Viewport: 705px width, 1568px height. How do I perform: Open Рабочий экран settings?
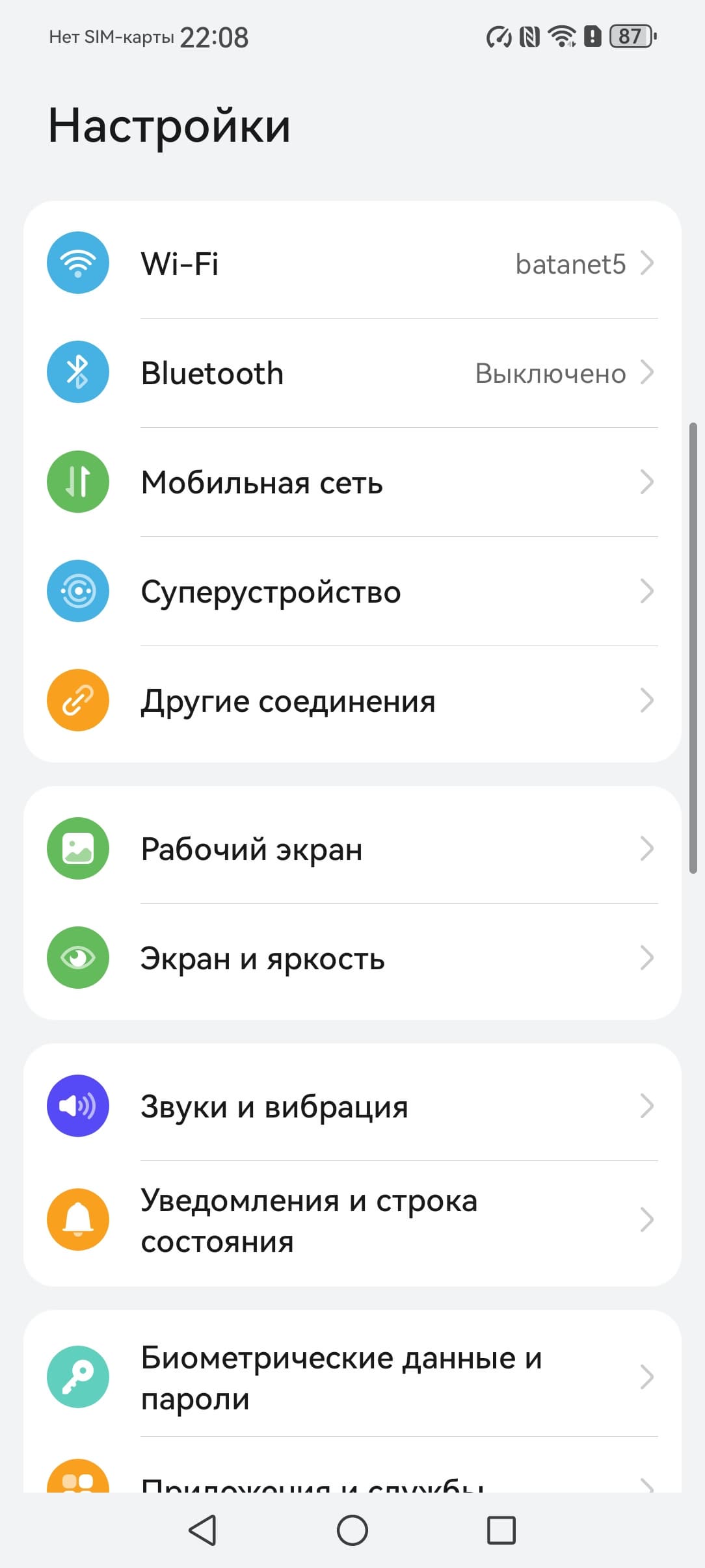[x=351, y=848]
